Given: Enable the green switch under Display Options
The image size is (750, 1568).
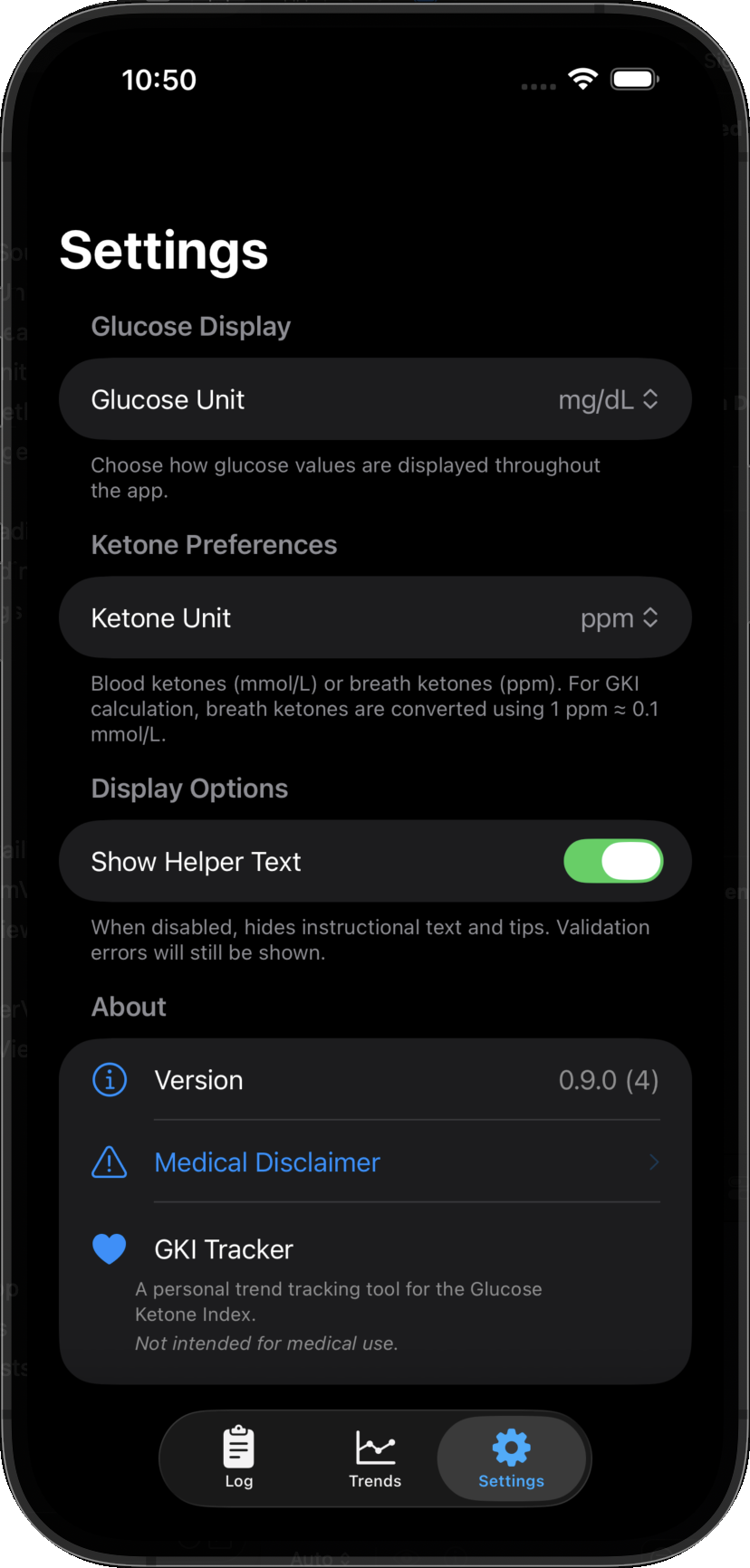Looking at the screenshot, I should [x=613, y=861].
